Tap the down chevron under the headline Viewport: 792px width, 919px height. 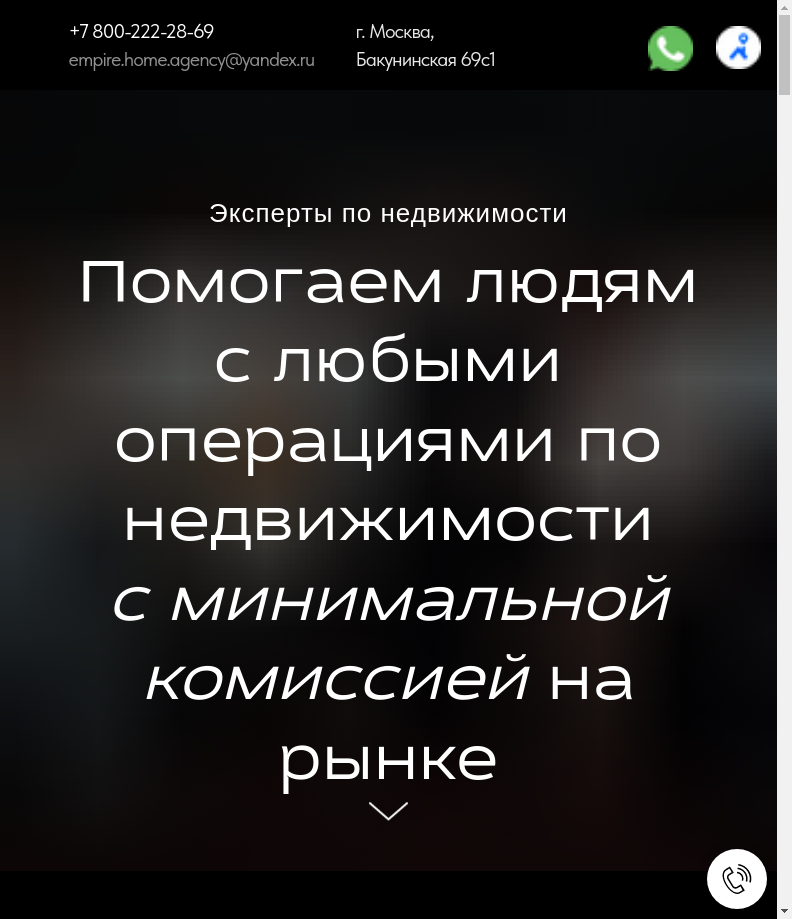(x=388, y=811)
